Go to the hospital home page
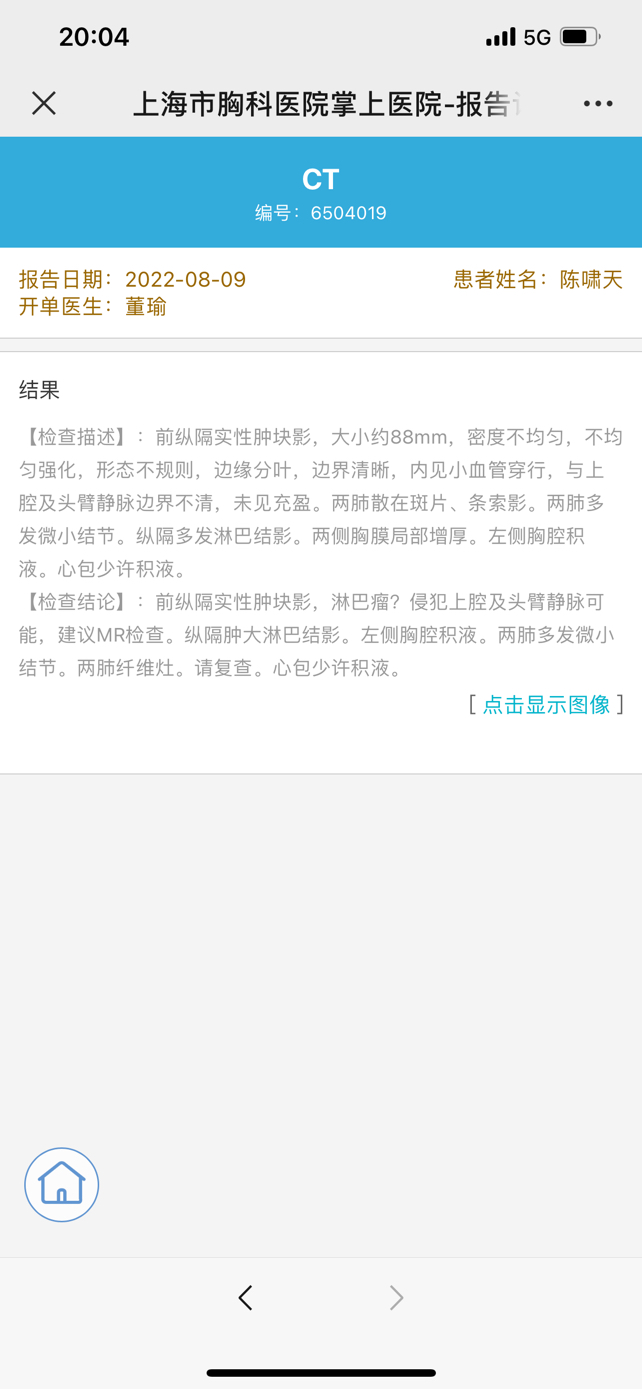 (x=62, y=1185)
